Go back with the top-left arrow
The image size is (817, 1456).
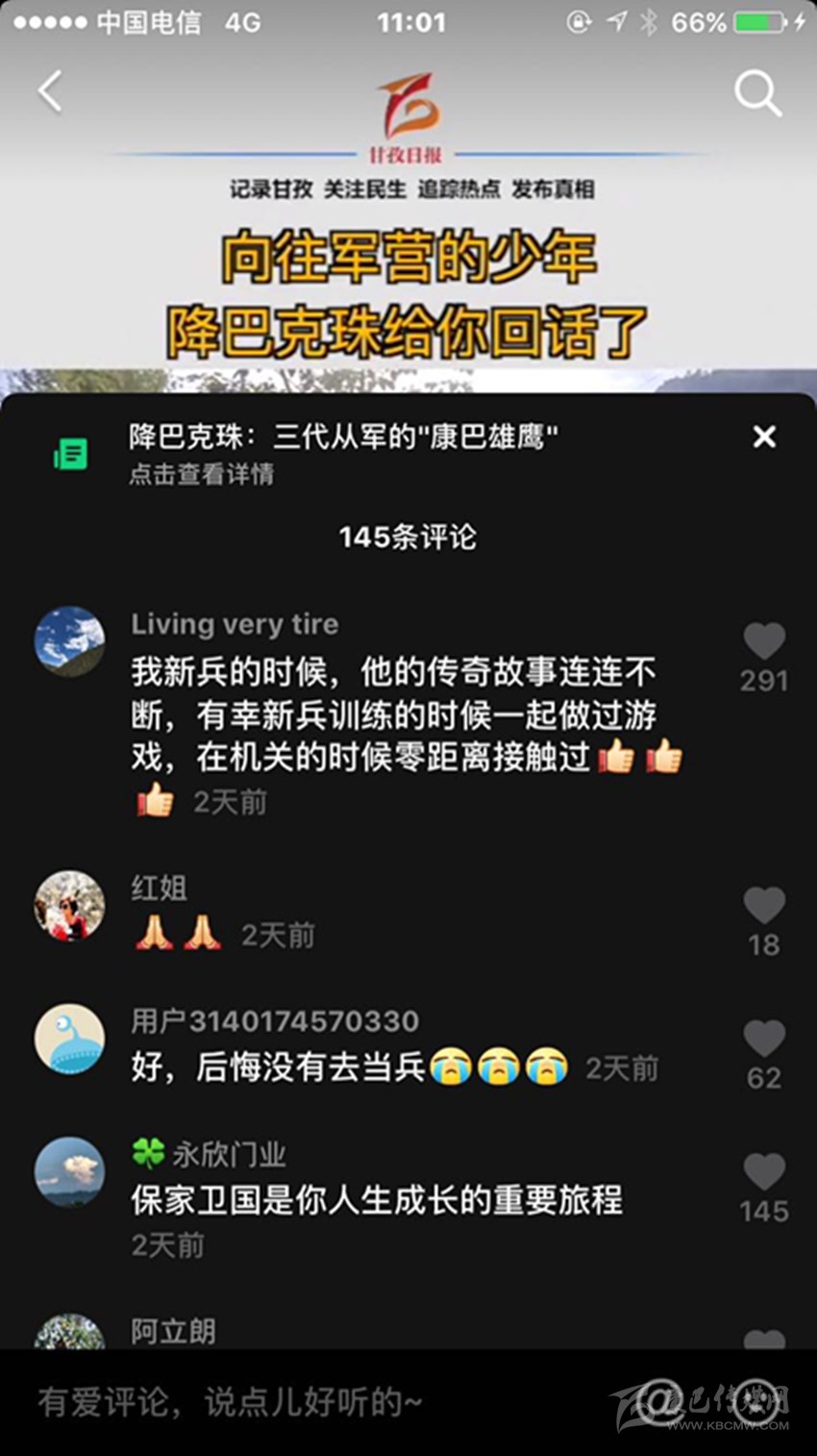(50, 92)
